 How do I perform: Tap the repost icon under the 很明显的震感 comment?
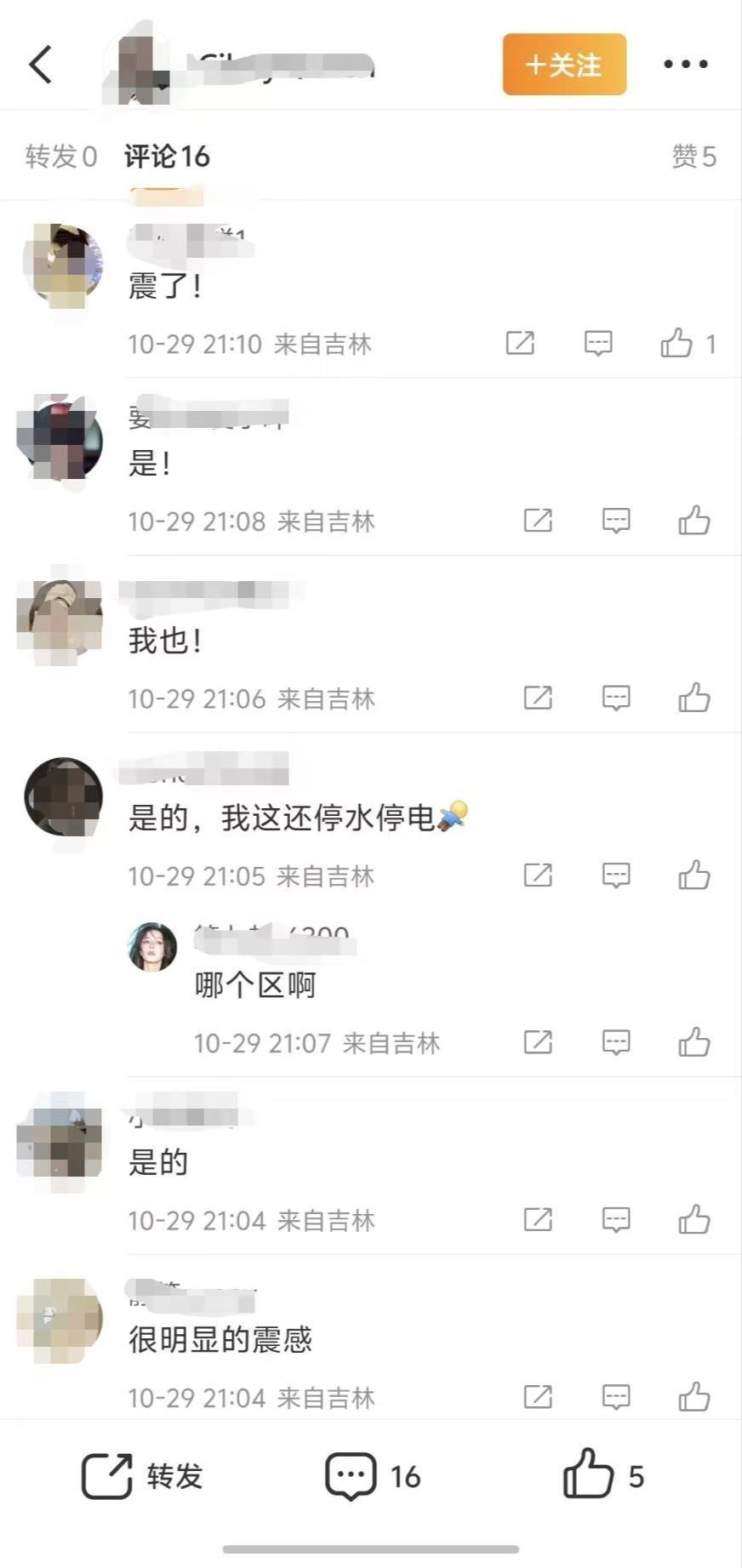(537, 1396)
